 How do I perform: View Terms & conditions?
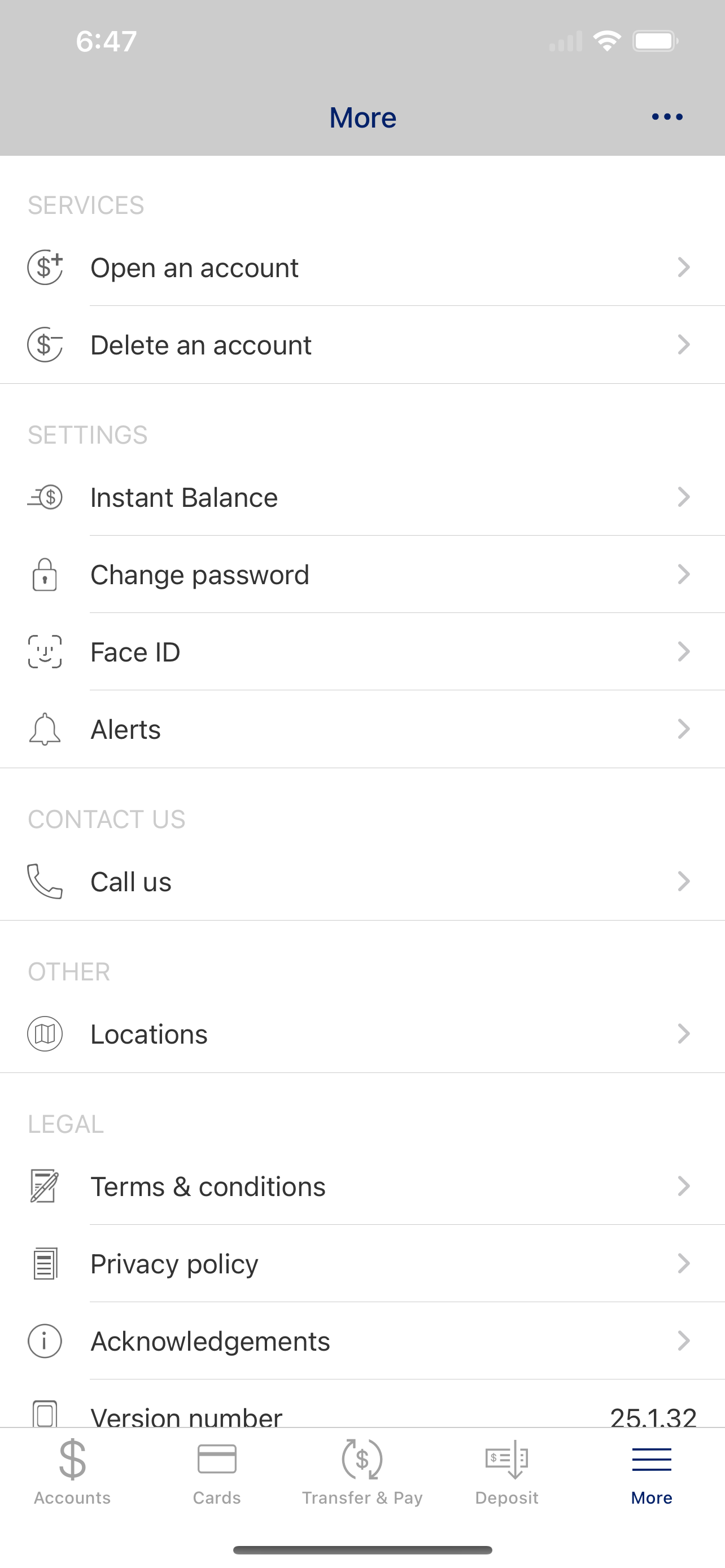[x=362, y=1186]
